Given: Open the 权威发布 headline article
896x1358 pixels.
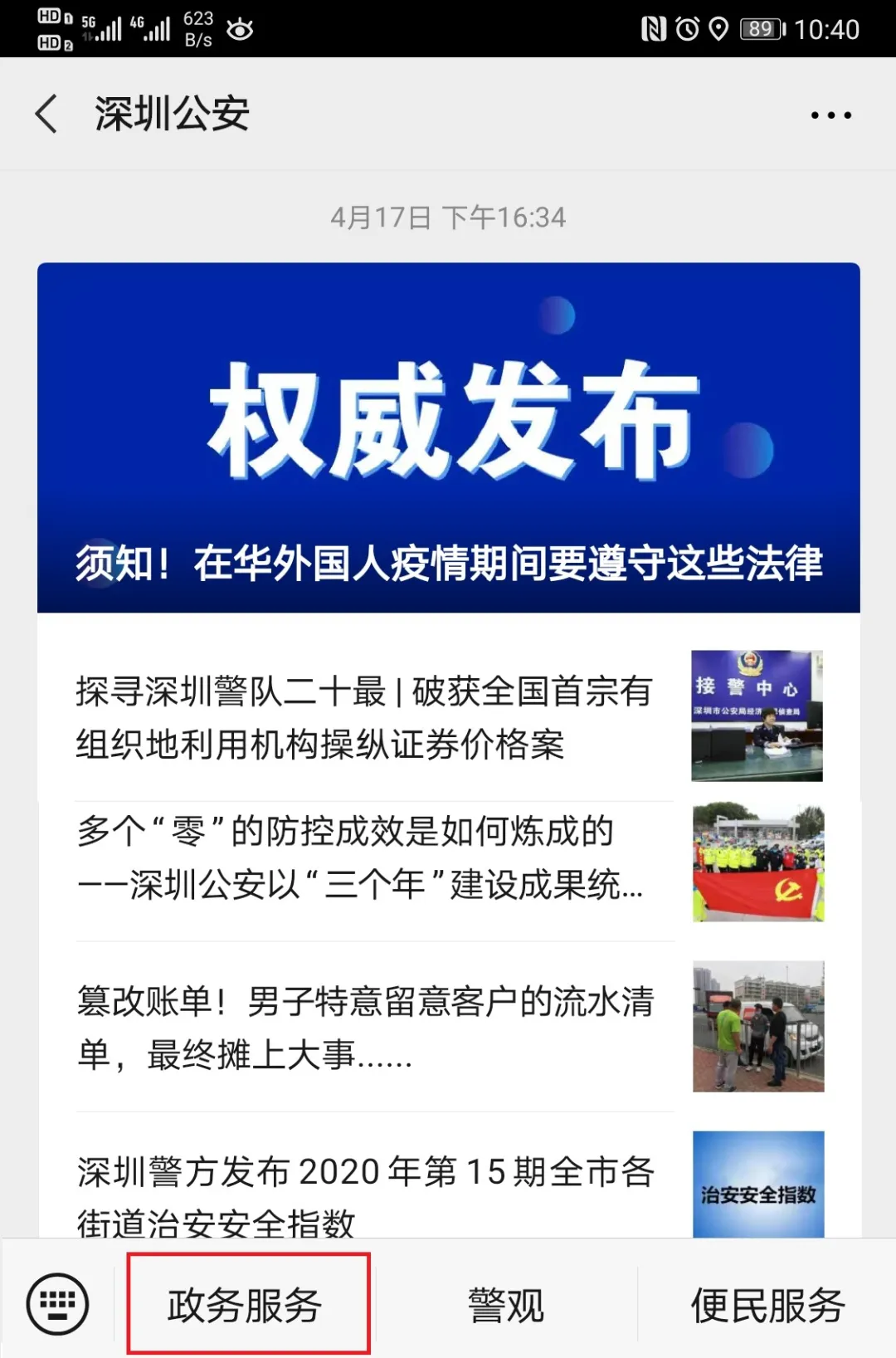Looking at the screenshot, I should (448, 437).
